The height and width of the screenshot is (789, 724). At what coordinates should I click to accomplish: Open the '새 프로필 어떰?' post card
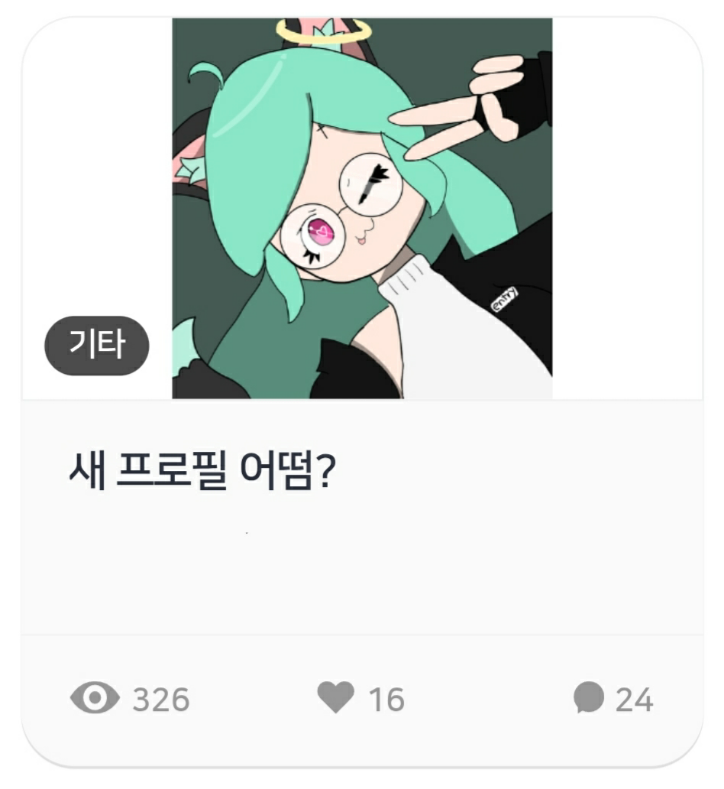point(201,470)
